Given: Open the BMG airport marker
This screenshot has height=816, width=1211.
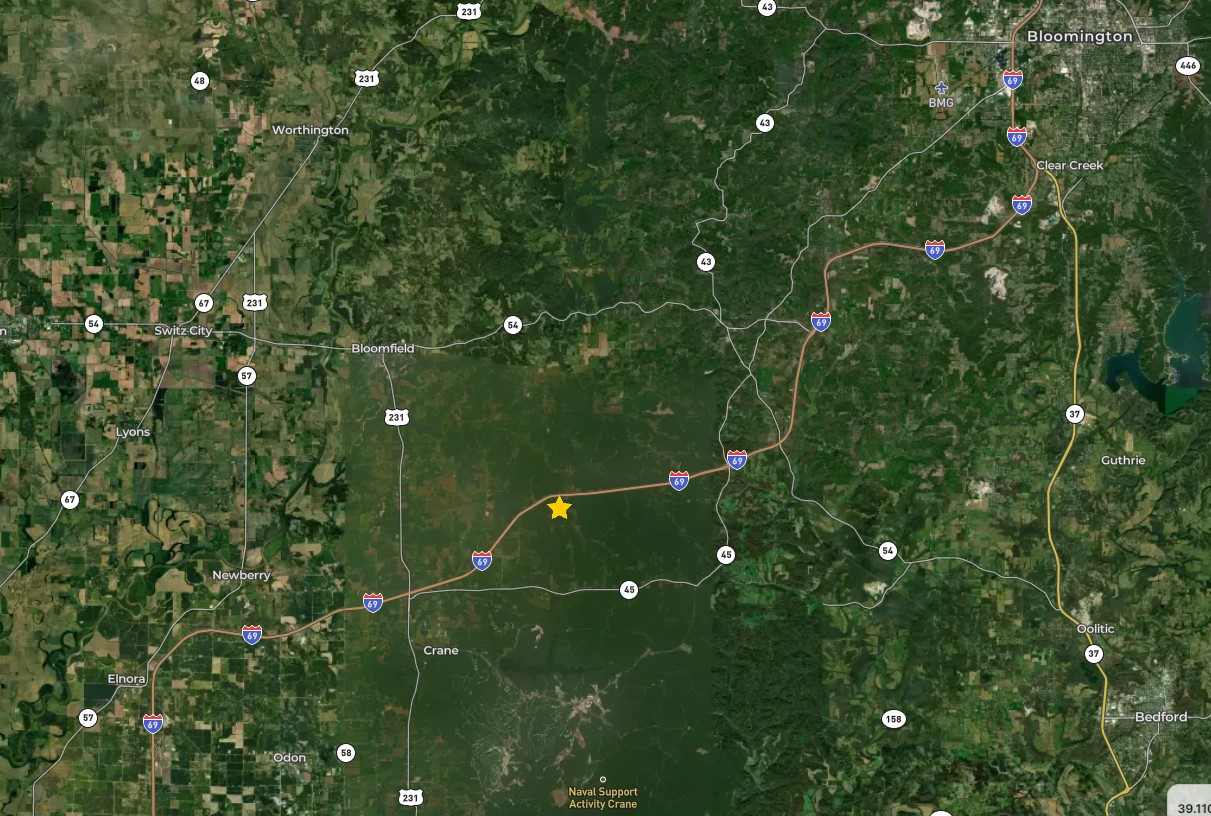Looking at the screenshot, I should (941, 88).
